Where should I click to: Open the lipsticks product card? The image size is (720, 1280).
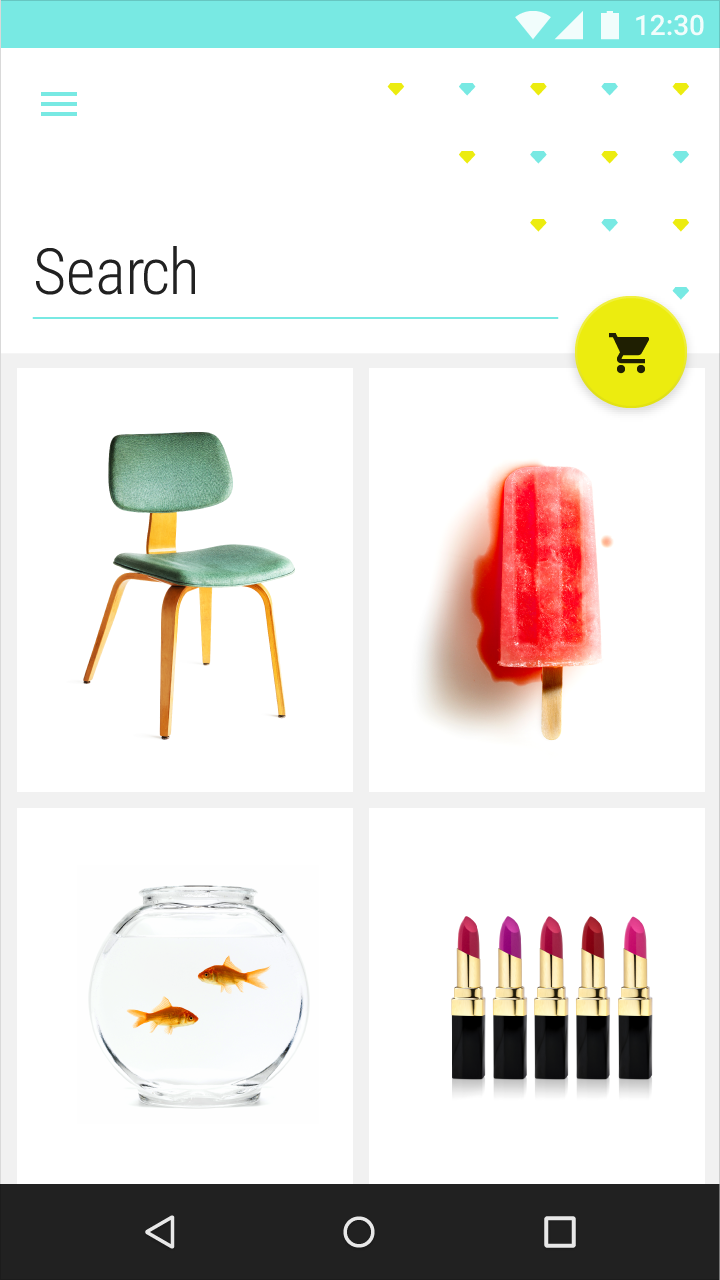tap(537, 996)
